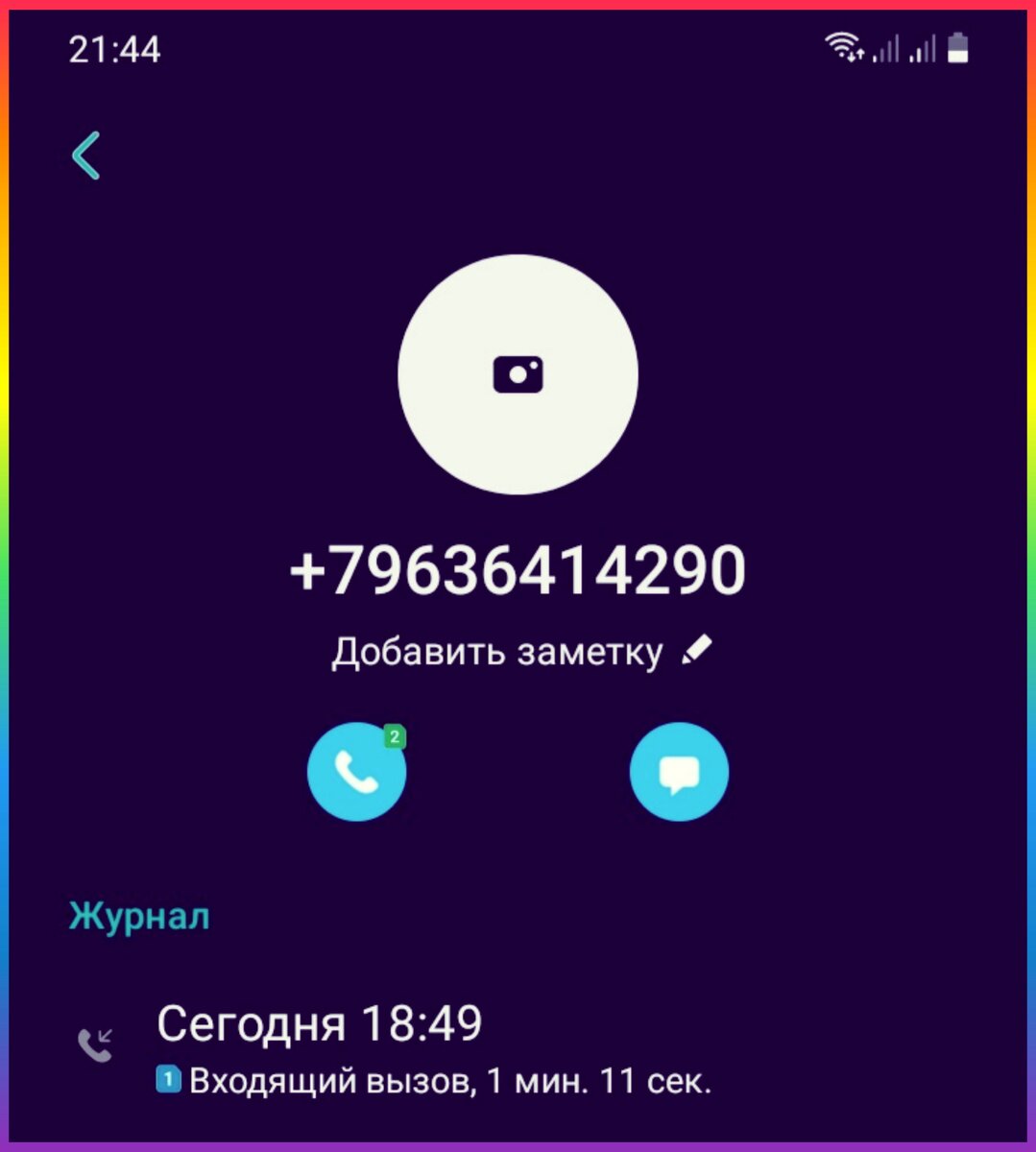Open the message icon to text the contact
The image size is (1036, 1152).
tap(679, 772)
